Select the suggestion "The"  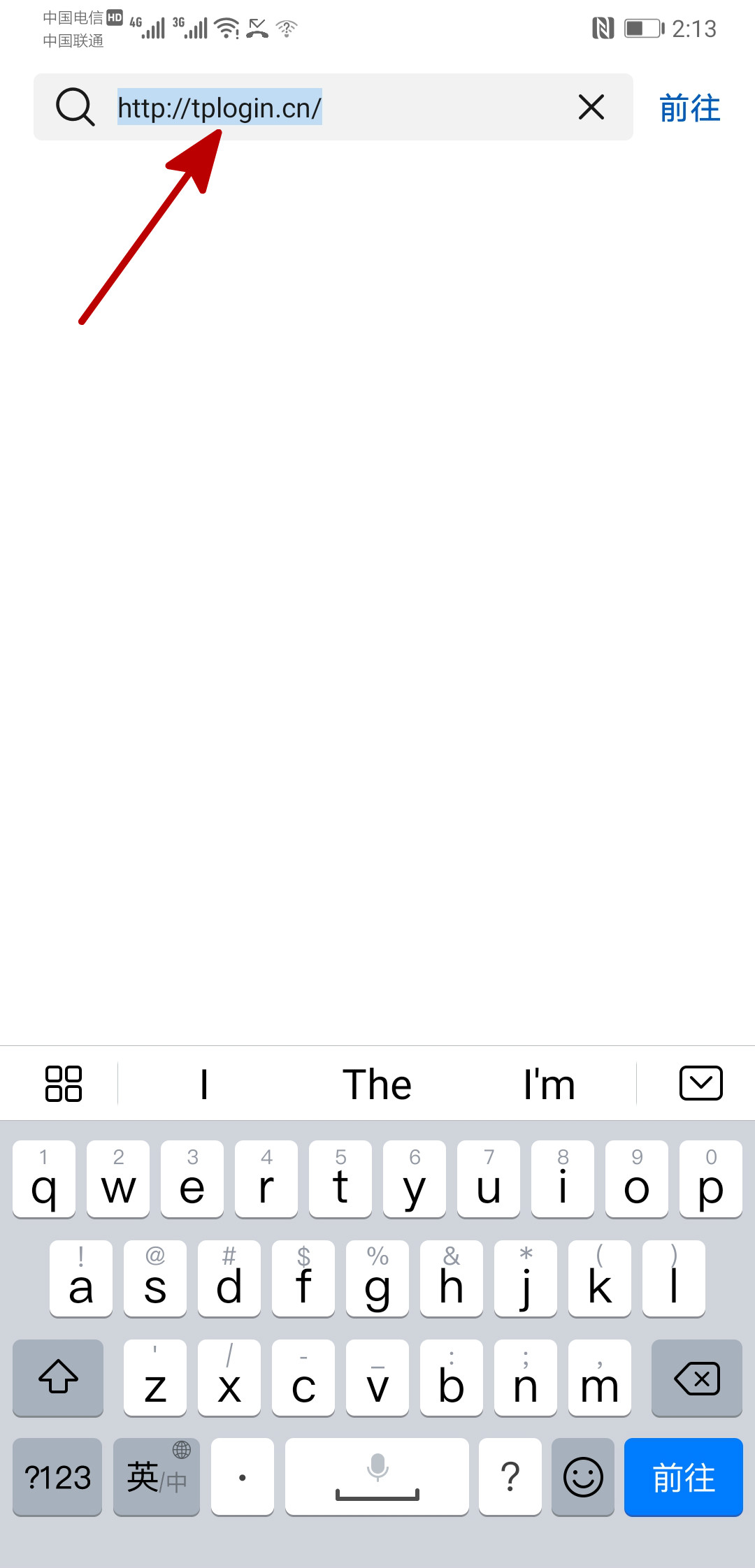coord(377,1084)
